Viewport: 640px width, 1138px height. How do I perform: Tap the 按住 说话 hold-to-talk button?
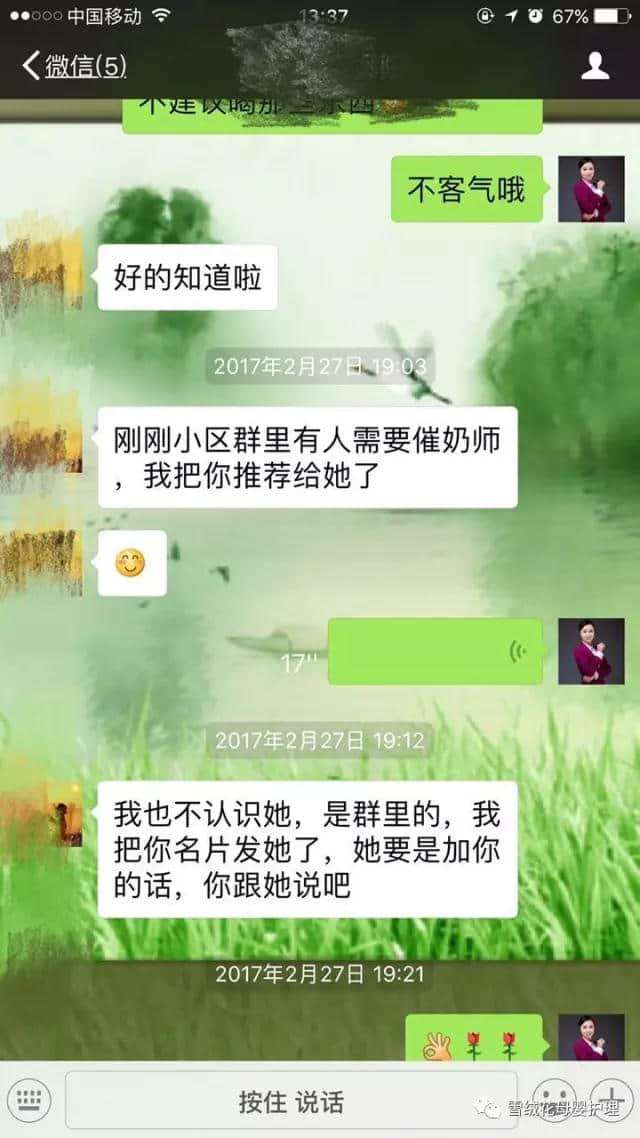point(291,1102)
